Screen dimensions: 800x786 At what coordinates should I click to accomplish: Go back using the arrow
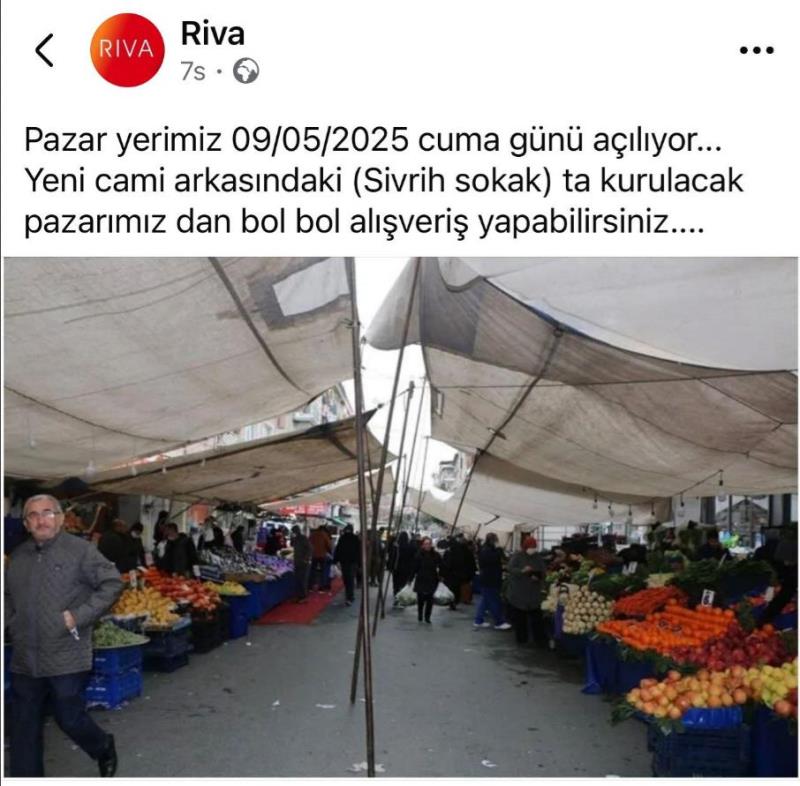(x=44, y=50)
